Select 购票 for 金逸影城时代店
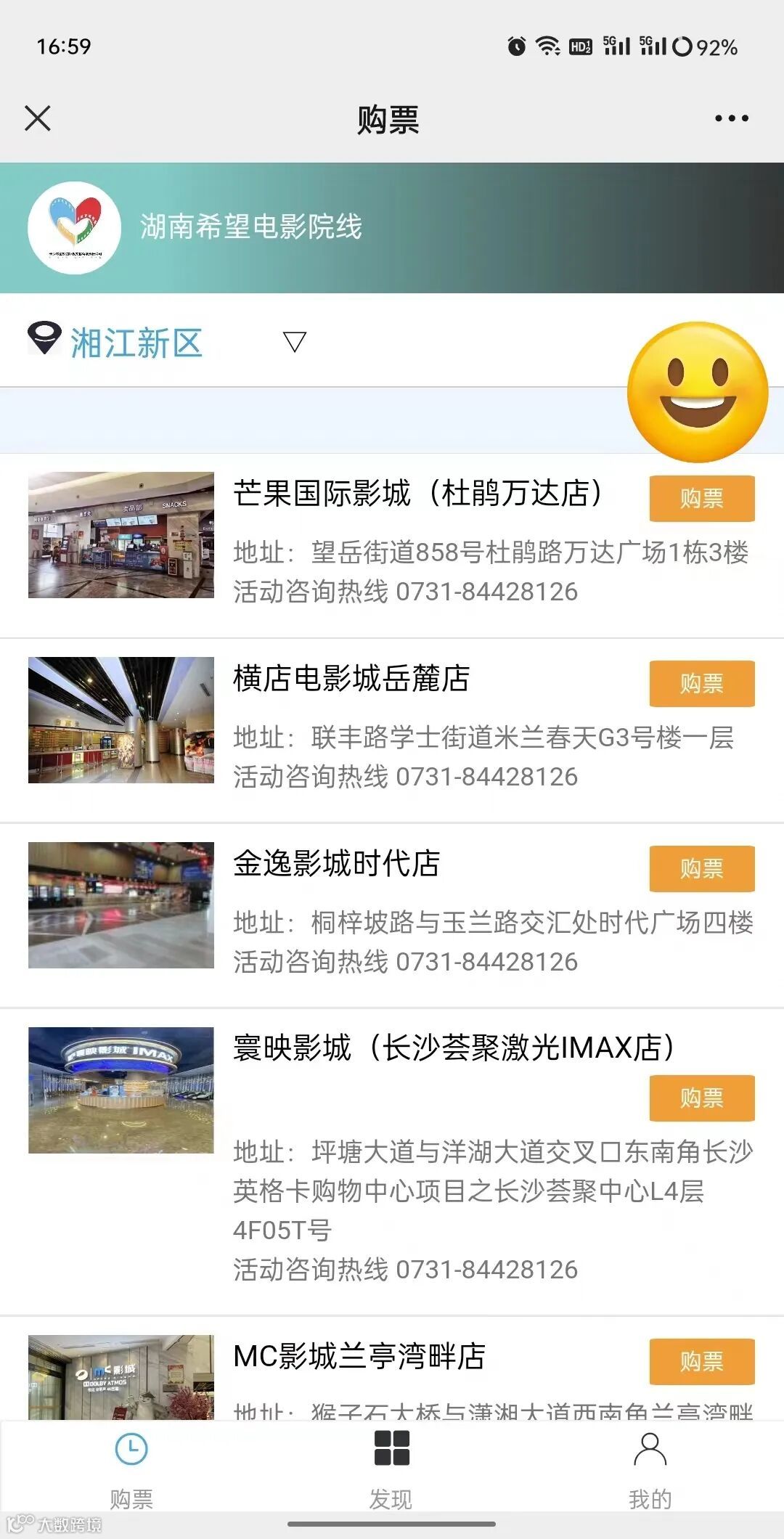Image resolution: width=784 pixels, height=1539 pixels. tap(701, 869)
